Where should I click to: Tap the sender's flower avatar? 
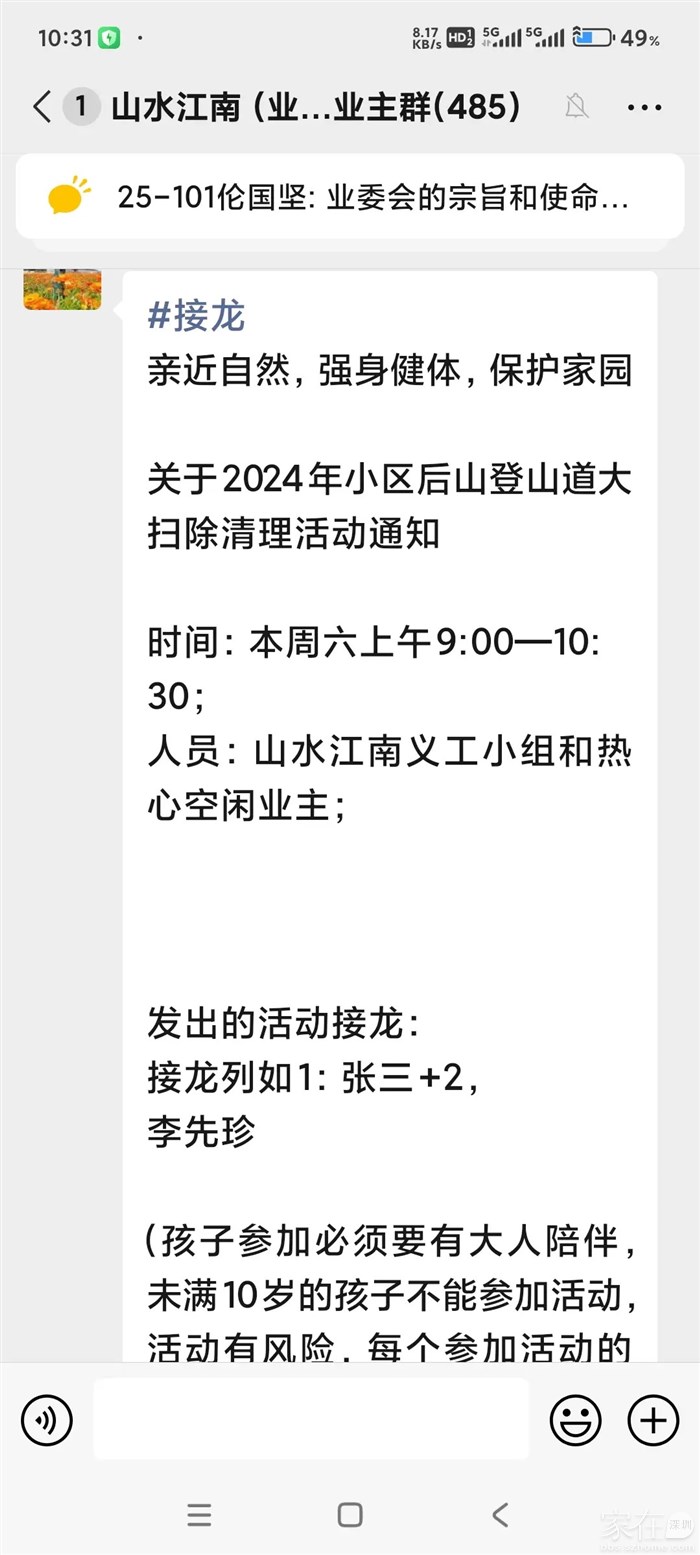pos(62,289)
